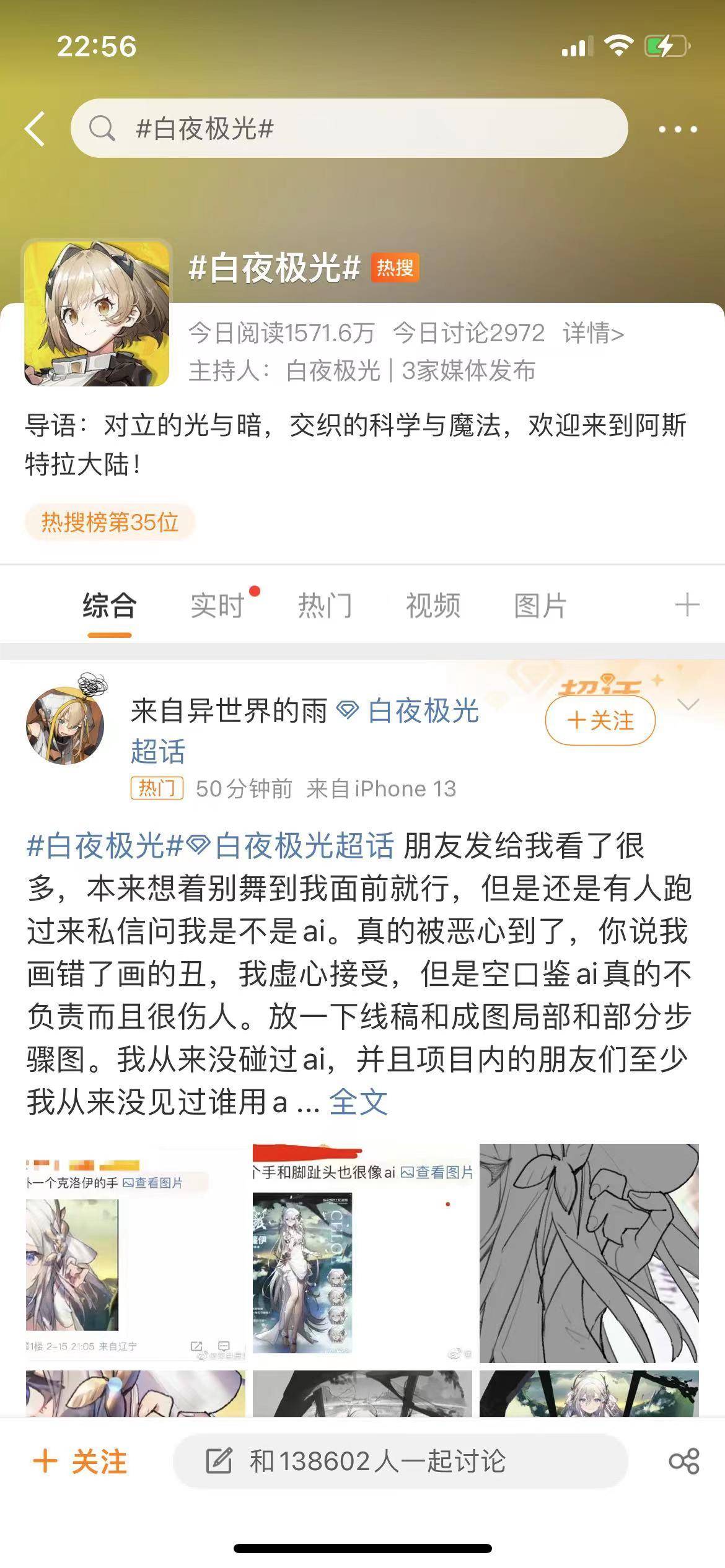Add a tab with the plus icon

[687, 604]
